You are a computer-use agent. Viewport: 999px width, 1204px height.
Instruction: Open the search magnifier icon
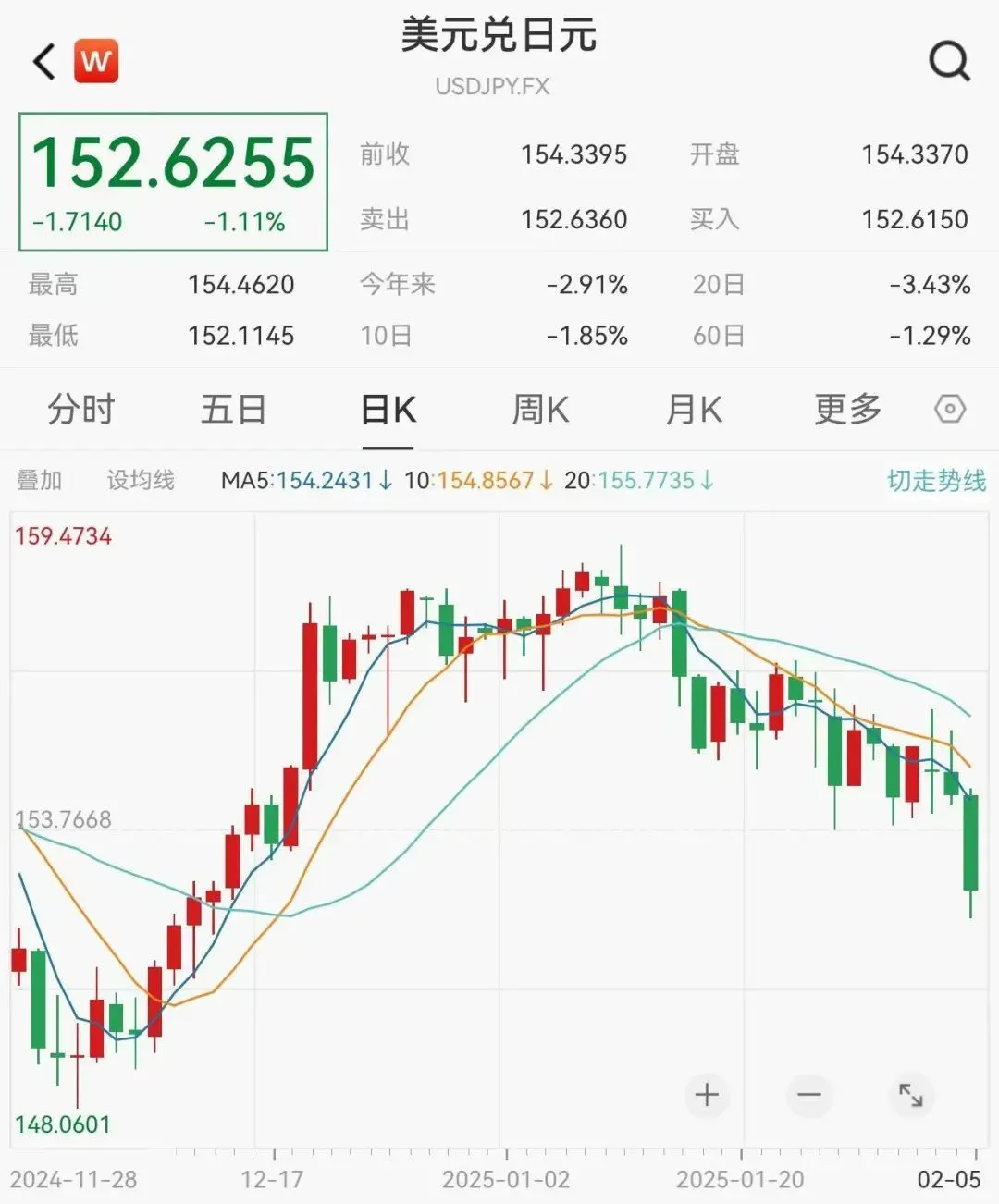(949, 62)
